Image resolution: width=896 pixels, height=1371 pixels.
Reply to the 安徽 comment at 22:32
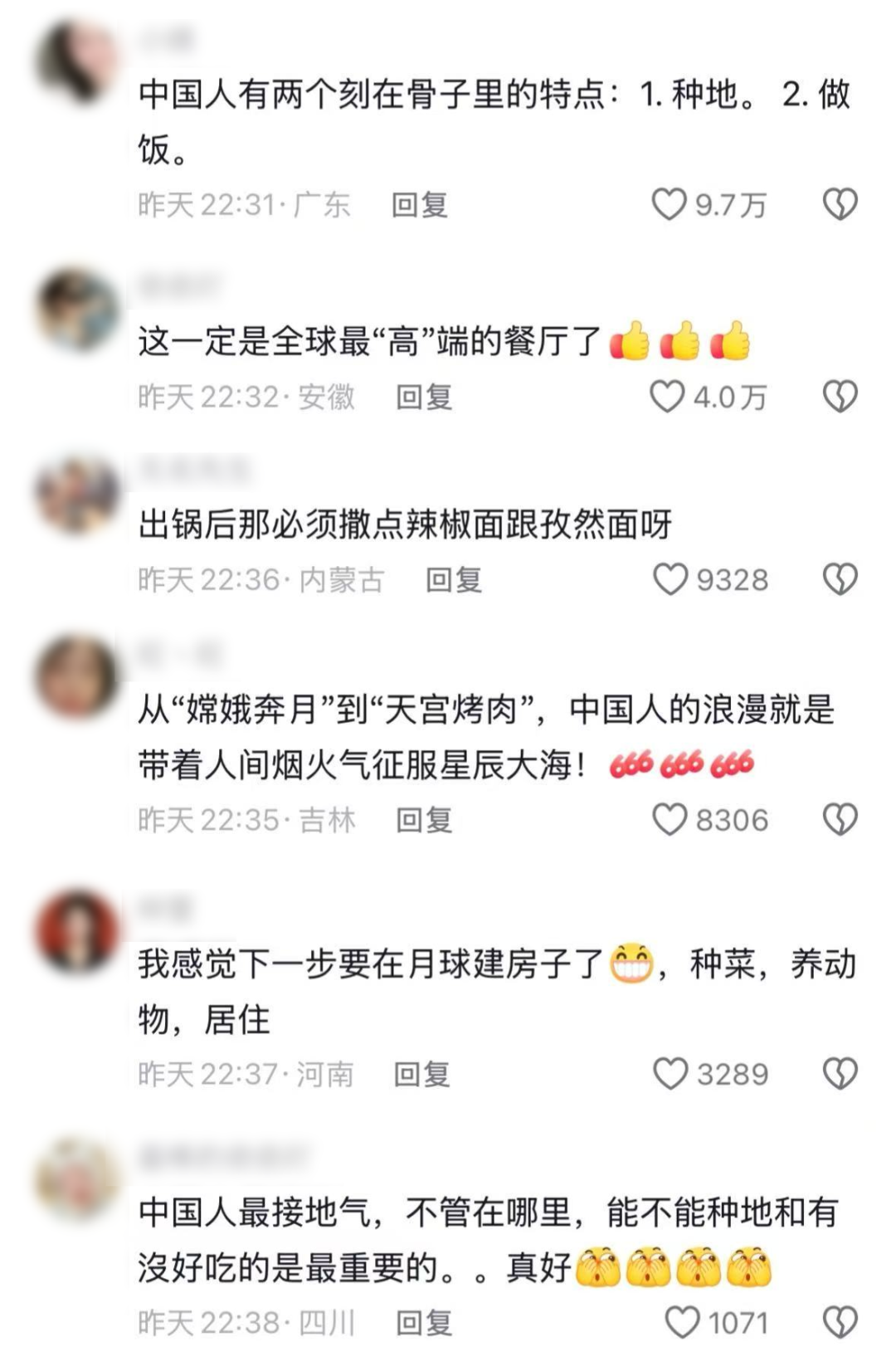tap(424, 398)
